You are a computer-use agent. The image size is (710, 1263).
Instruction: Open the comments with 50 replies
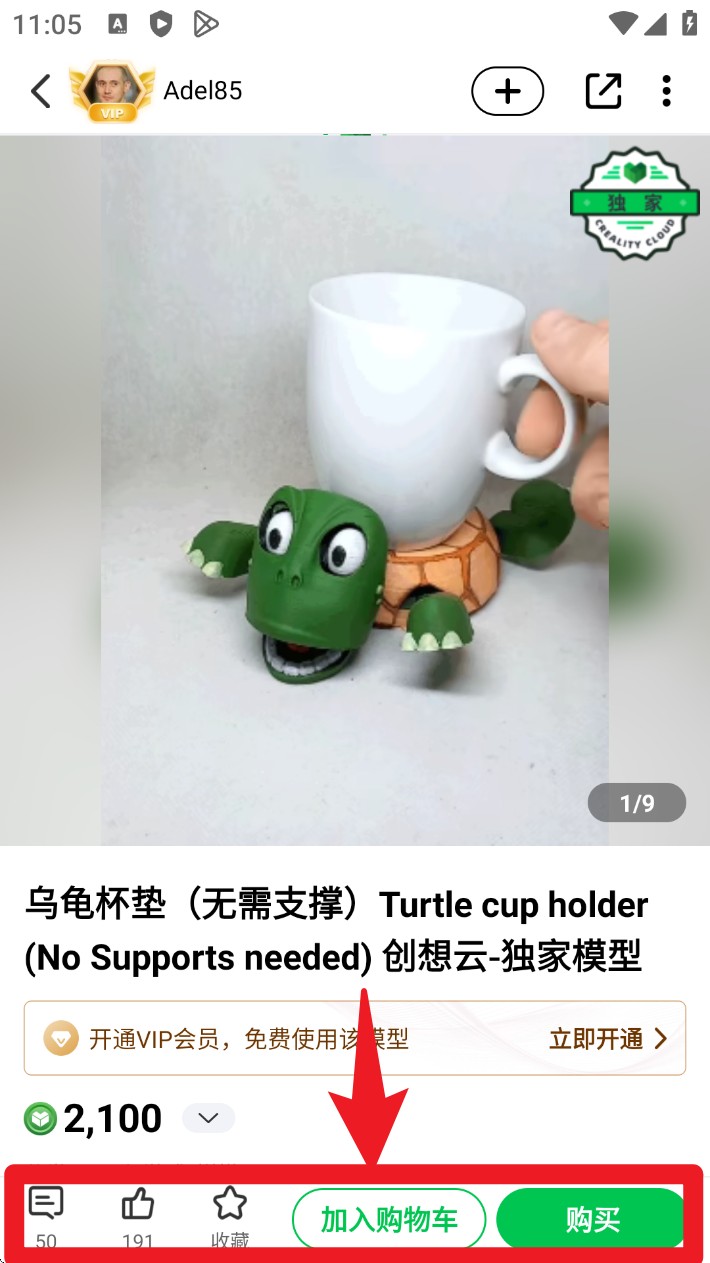pyautogui.click(x=46, y=1215)
